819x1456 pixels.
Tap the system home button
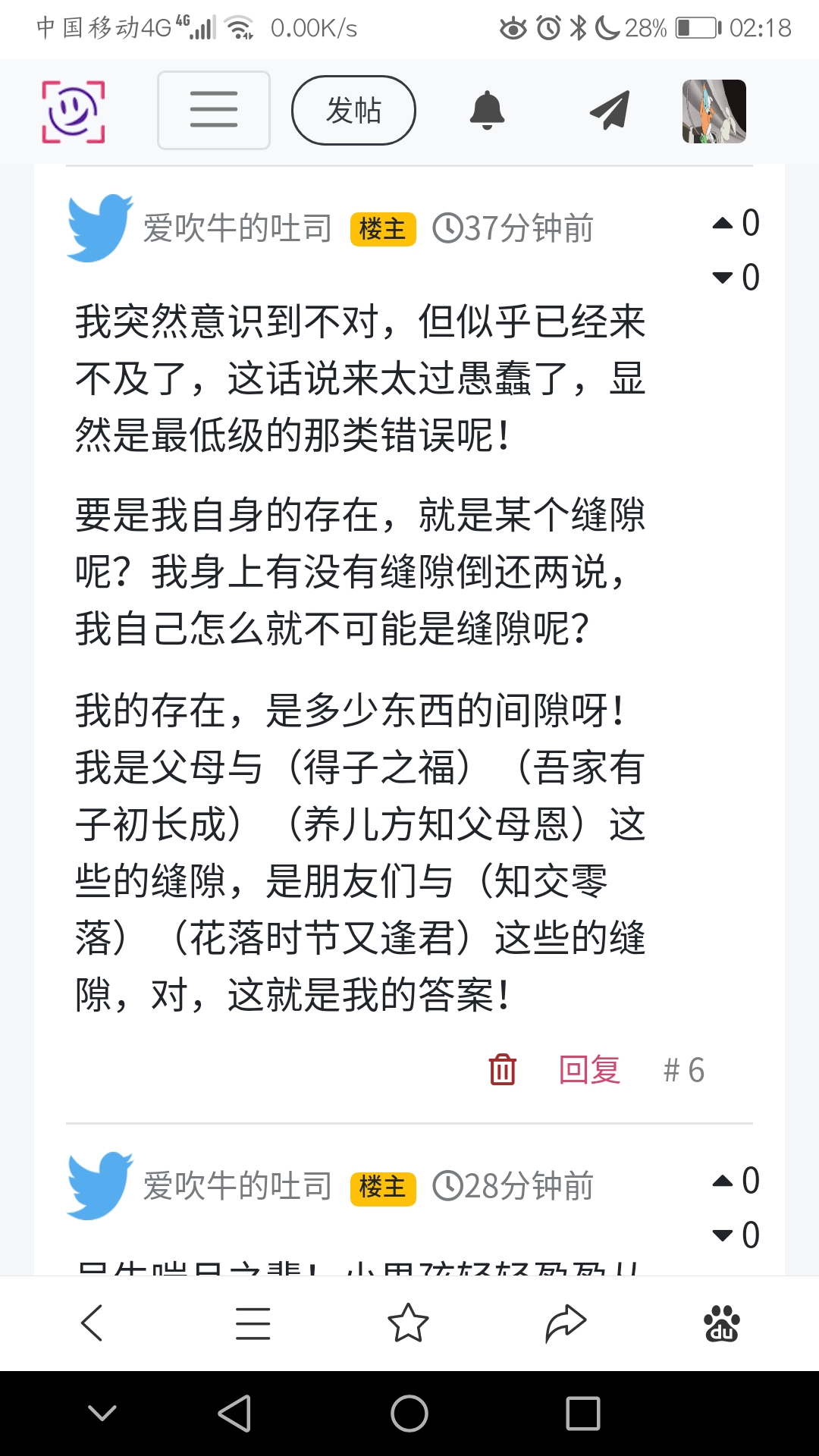409,1414
